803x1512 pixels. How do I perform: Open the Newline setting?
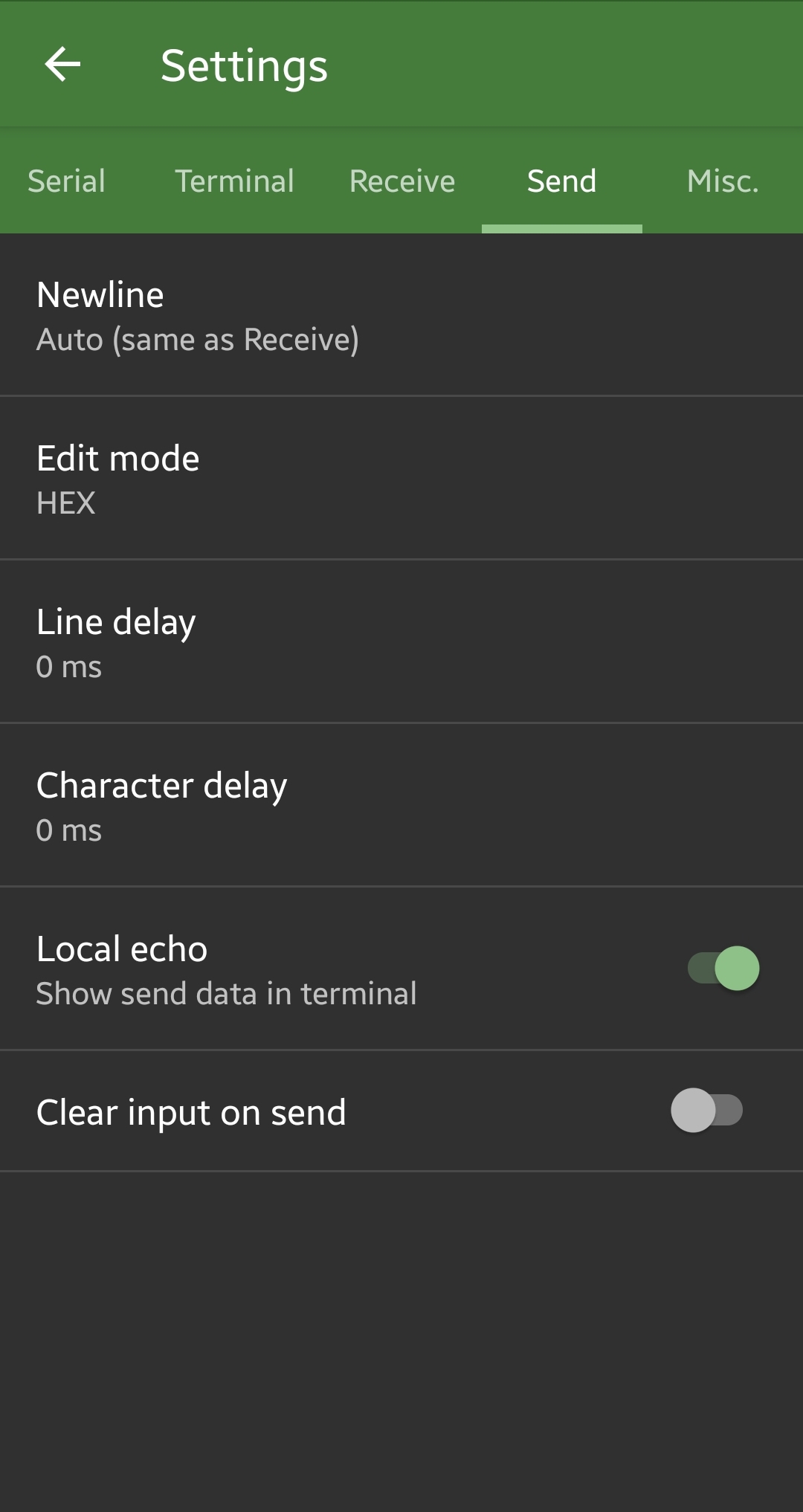point(401,315)
